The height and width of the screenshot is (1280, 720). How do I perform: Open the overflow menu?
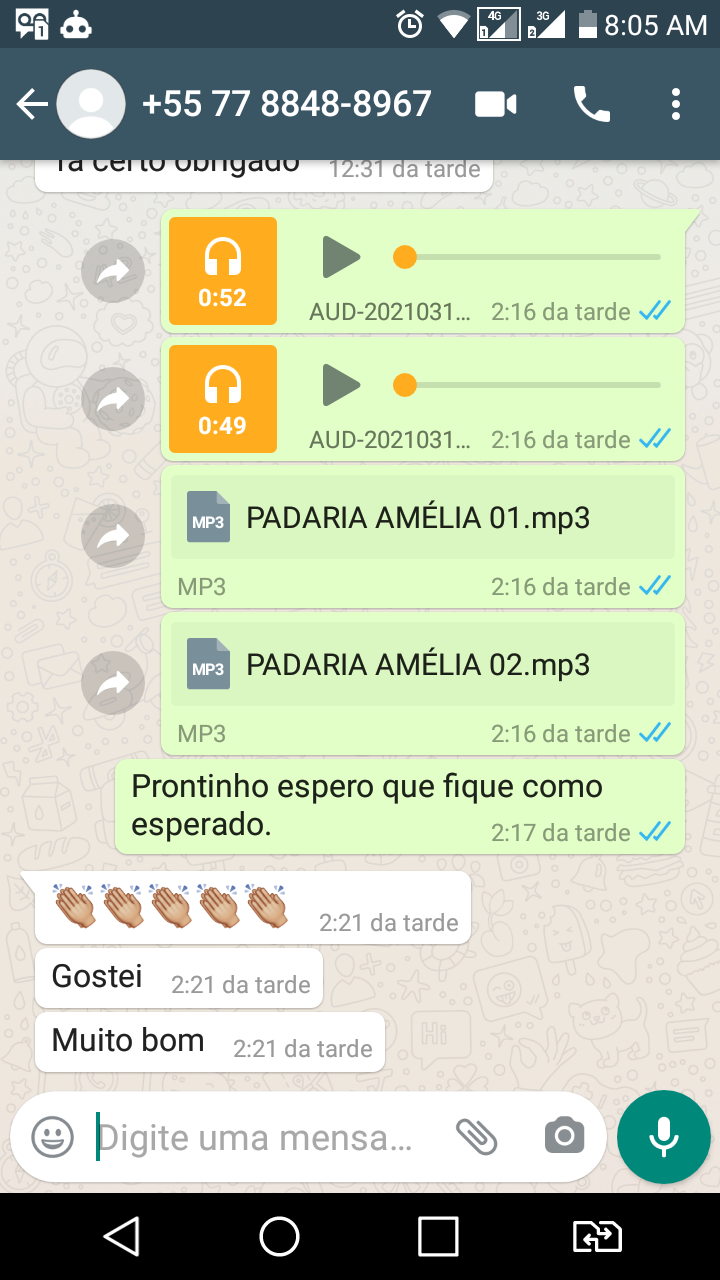pyautogui.click(x=676, y=104)
